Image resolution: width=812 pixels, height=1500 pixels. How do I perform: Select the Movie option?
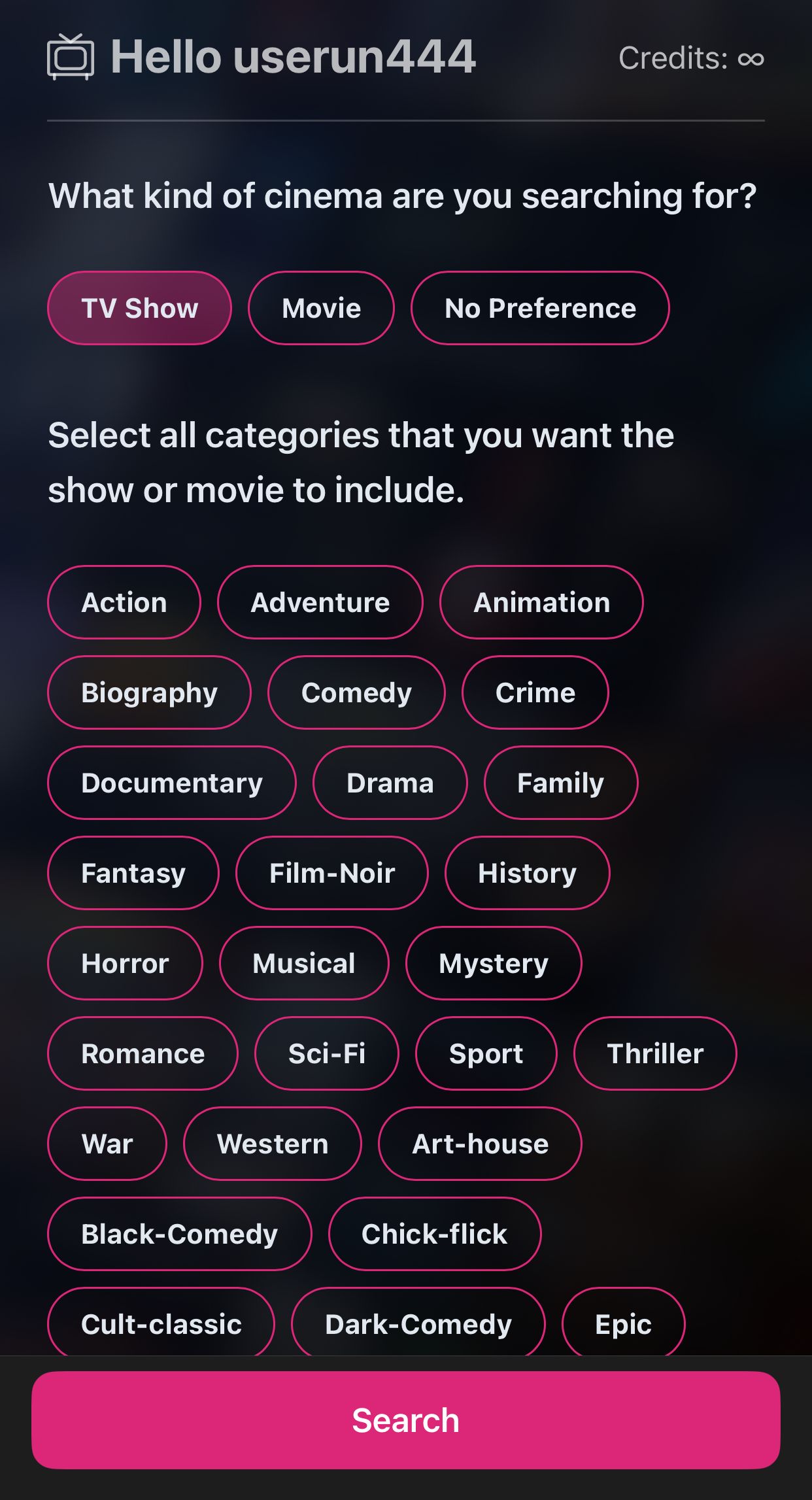tap(320, 307)
